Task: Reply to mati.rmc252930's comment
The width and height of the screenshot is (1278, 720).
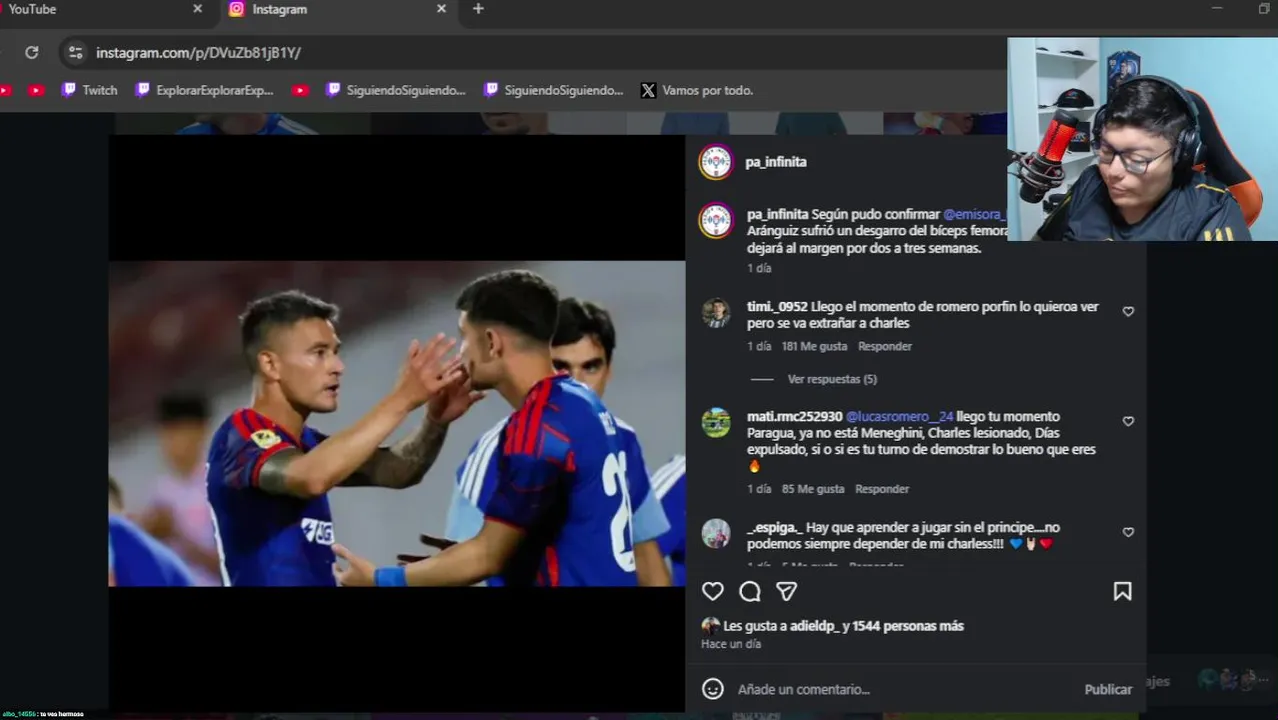Action: pyautogui.click(x=881, y=489)
